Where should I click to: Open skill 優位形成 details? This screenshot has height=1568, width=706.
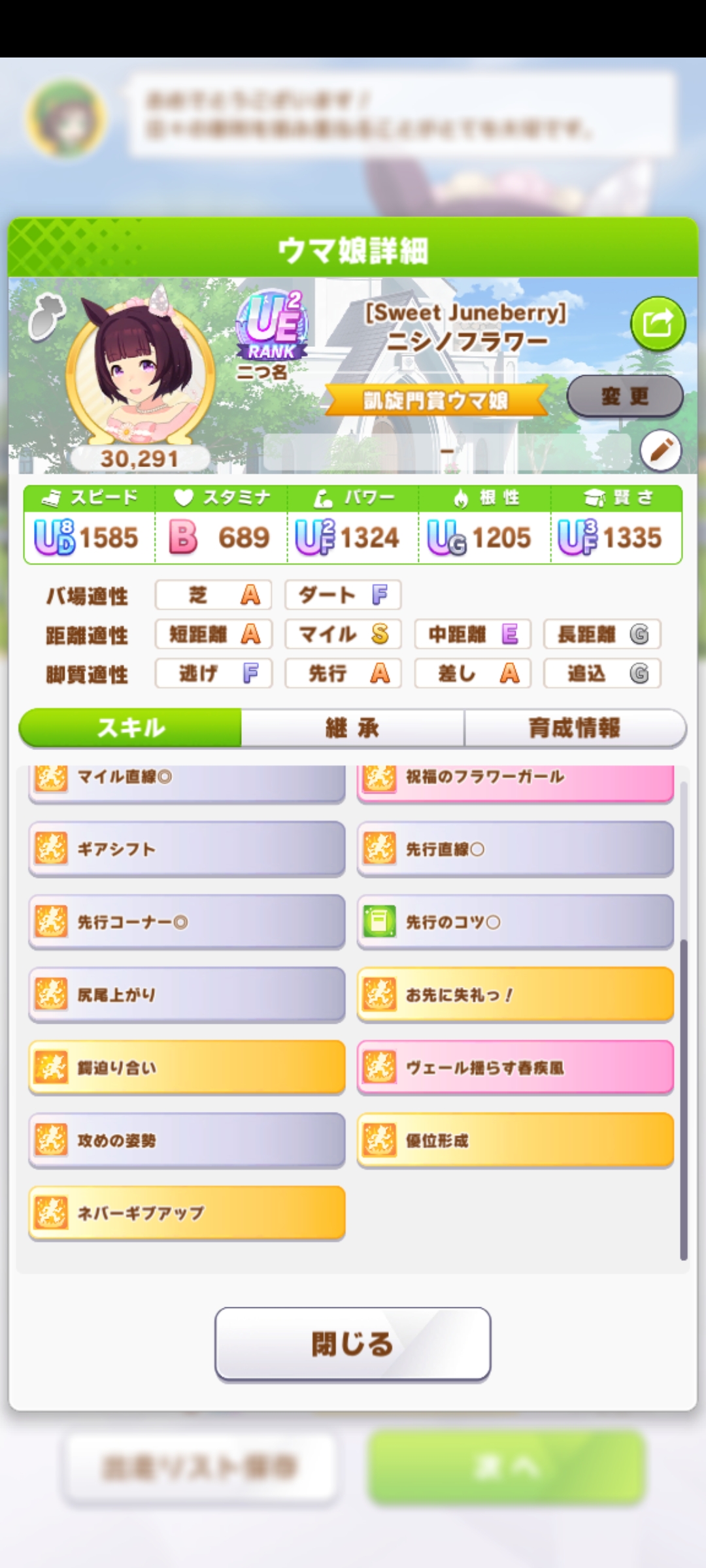(x=515, y=1140)
